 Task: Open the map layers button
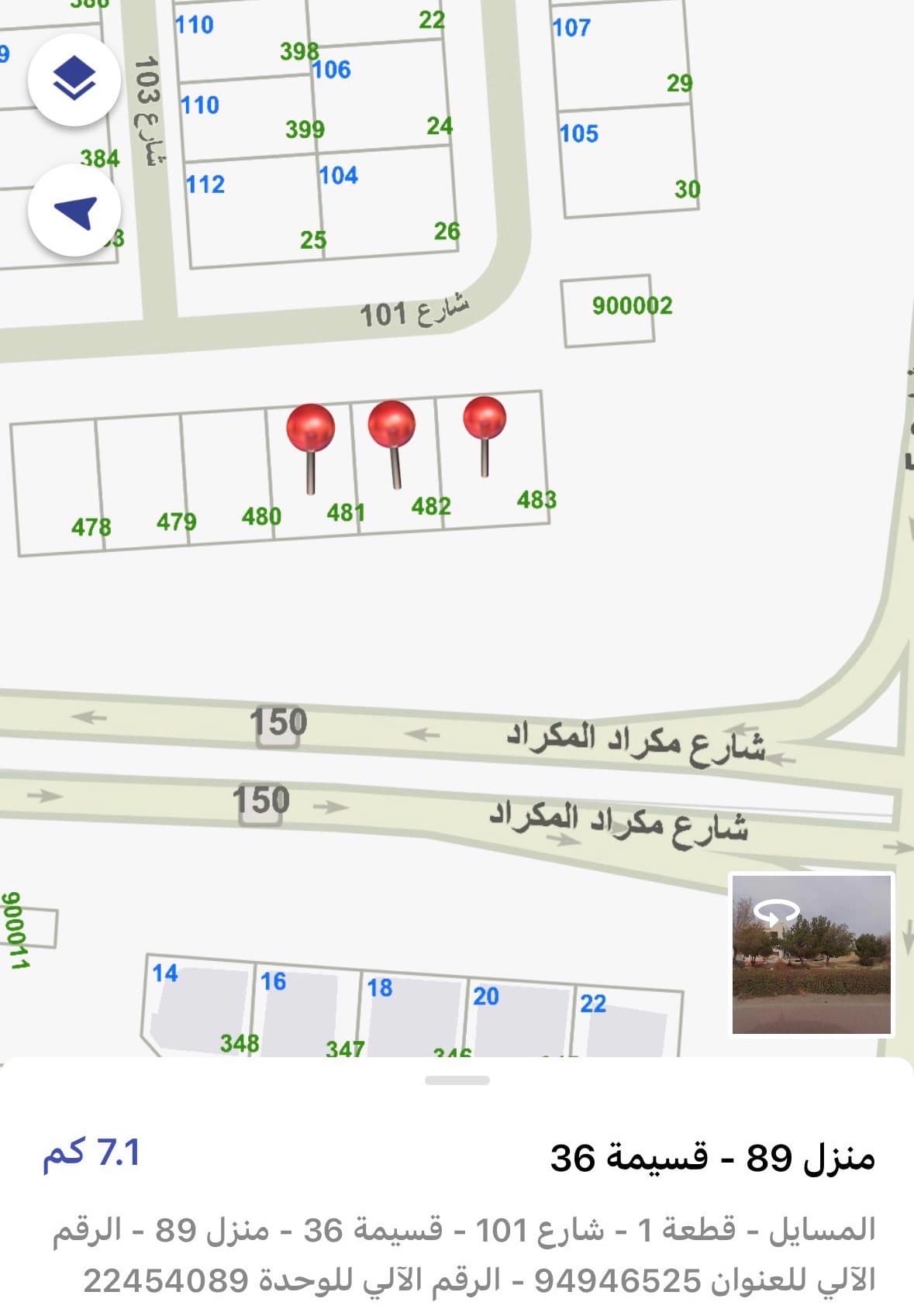coord(74,79)
